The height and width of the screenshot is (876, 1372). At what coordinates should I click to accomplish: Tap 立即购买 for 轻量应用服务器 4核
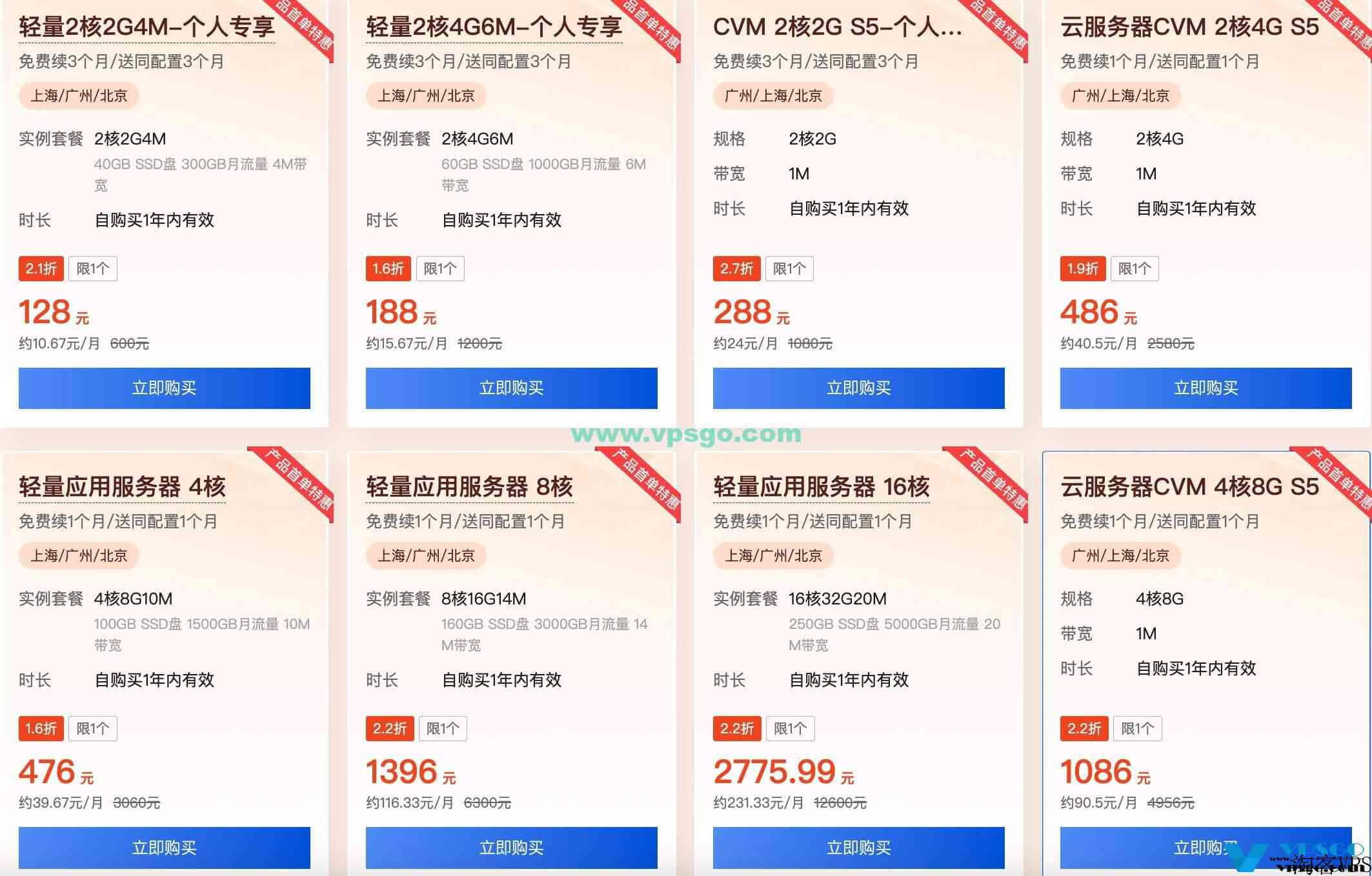tap(164, 847)
